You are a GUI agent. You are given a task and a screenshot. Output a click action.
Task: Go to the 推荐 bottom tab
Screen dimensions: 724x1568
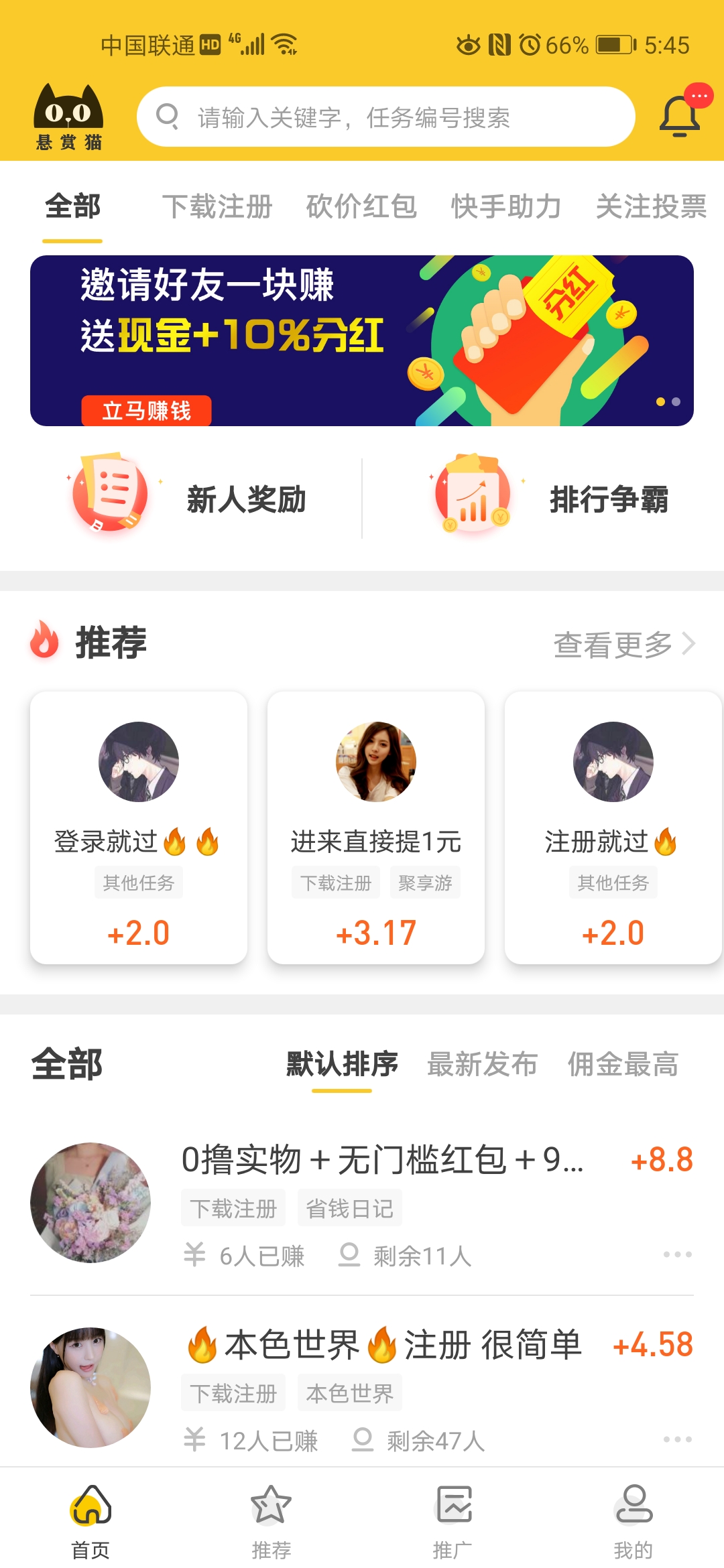click(x=271, y=1520)
